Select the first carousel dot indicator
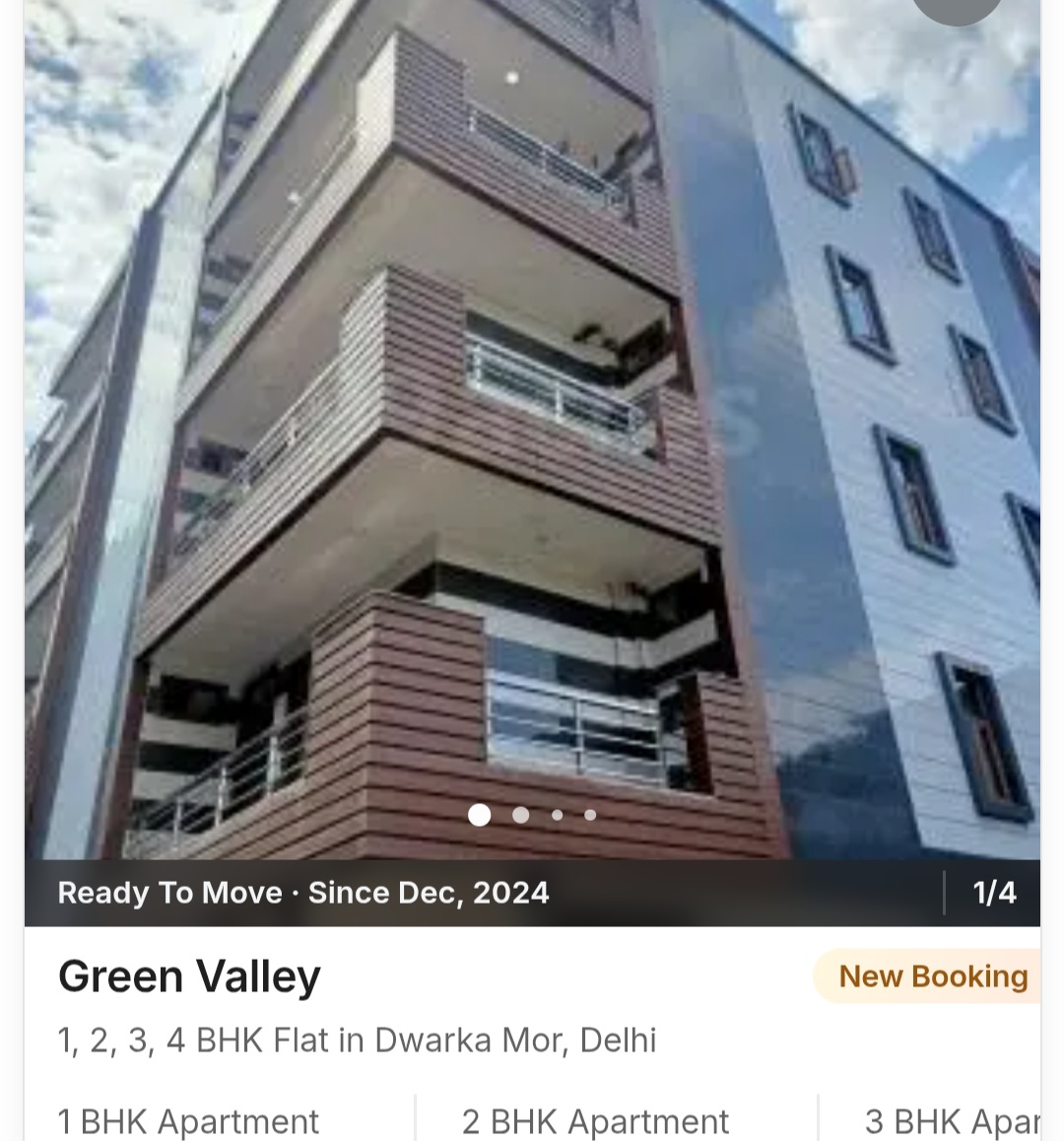 click(480, 815)
